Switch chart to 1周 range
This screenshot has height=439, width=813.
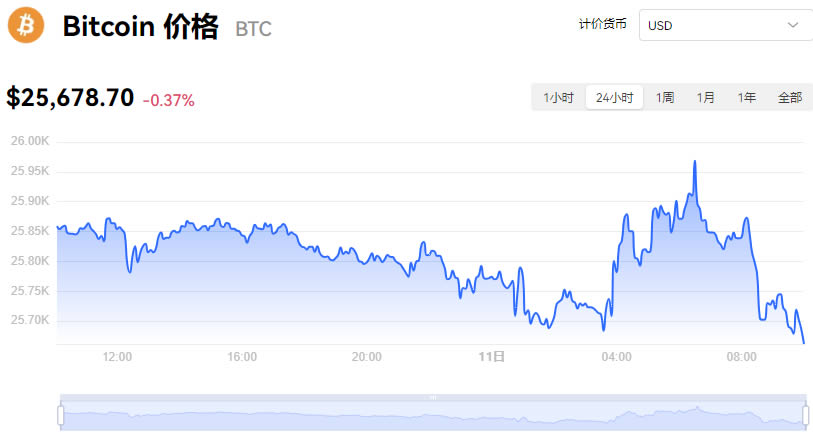pos(665,97)
